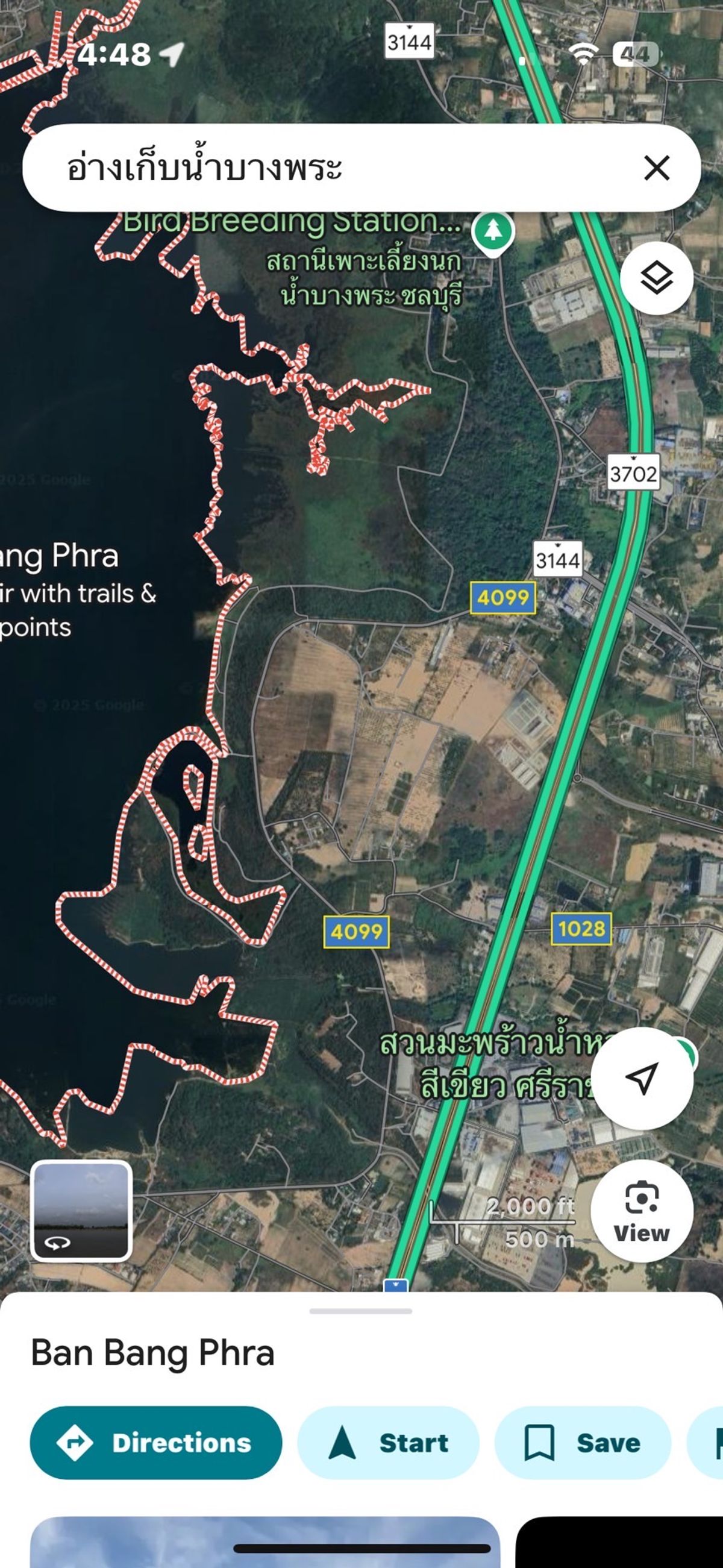Get Directions to Ban Bang Phra
The image size is (723, 1568).
[156, 1443]
